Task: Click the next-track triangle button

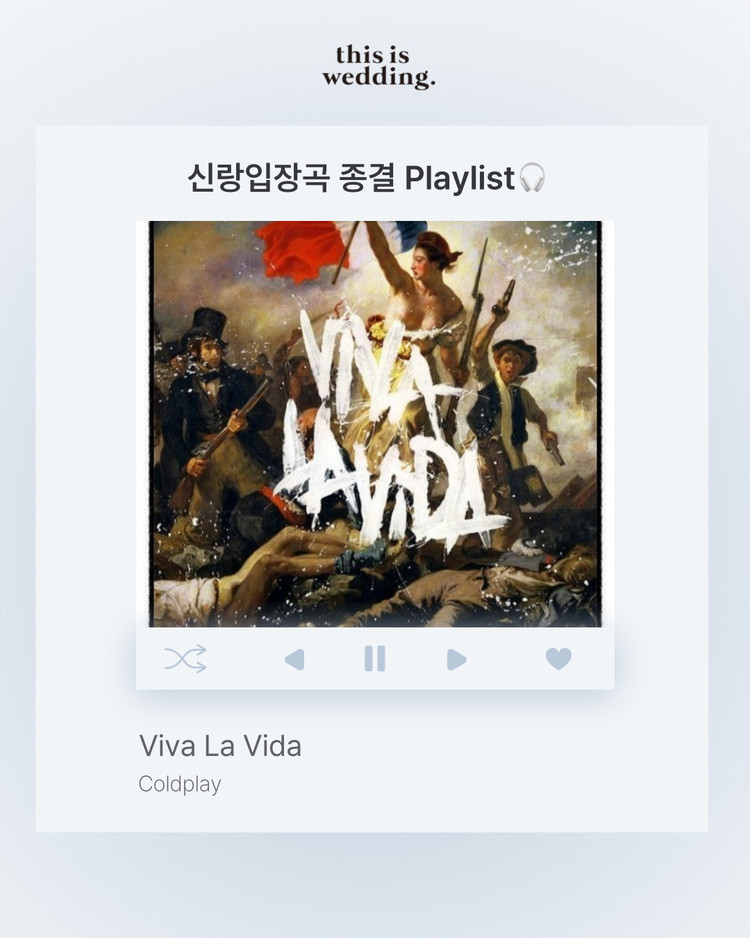Action: tap(455, 658)
